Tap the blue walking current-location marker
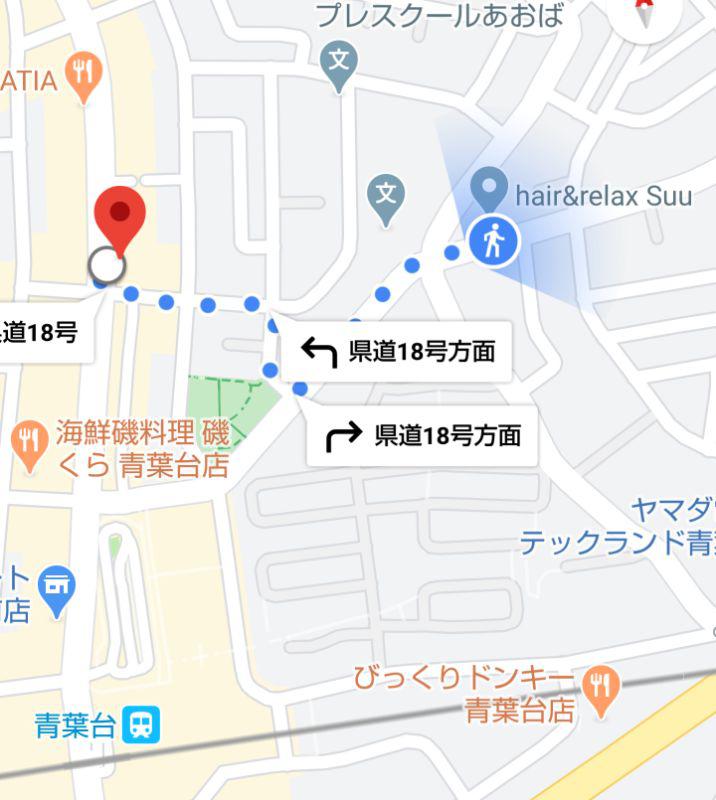The height and width of the screenshot is (800, 716). 492,242
